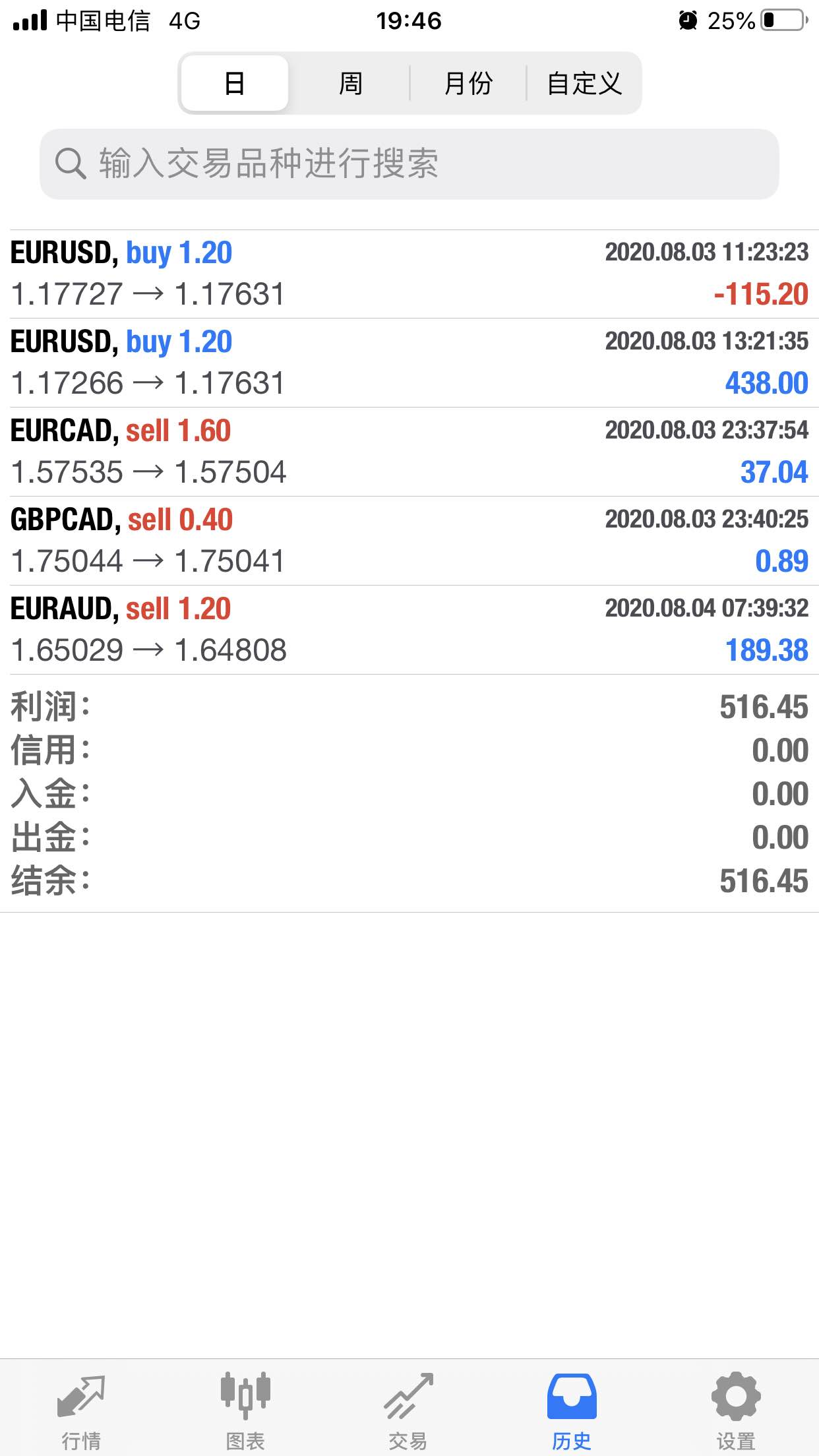Open the EURUSD trade closed at 11:23:23

[x=409, y=274]
